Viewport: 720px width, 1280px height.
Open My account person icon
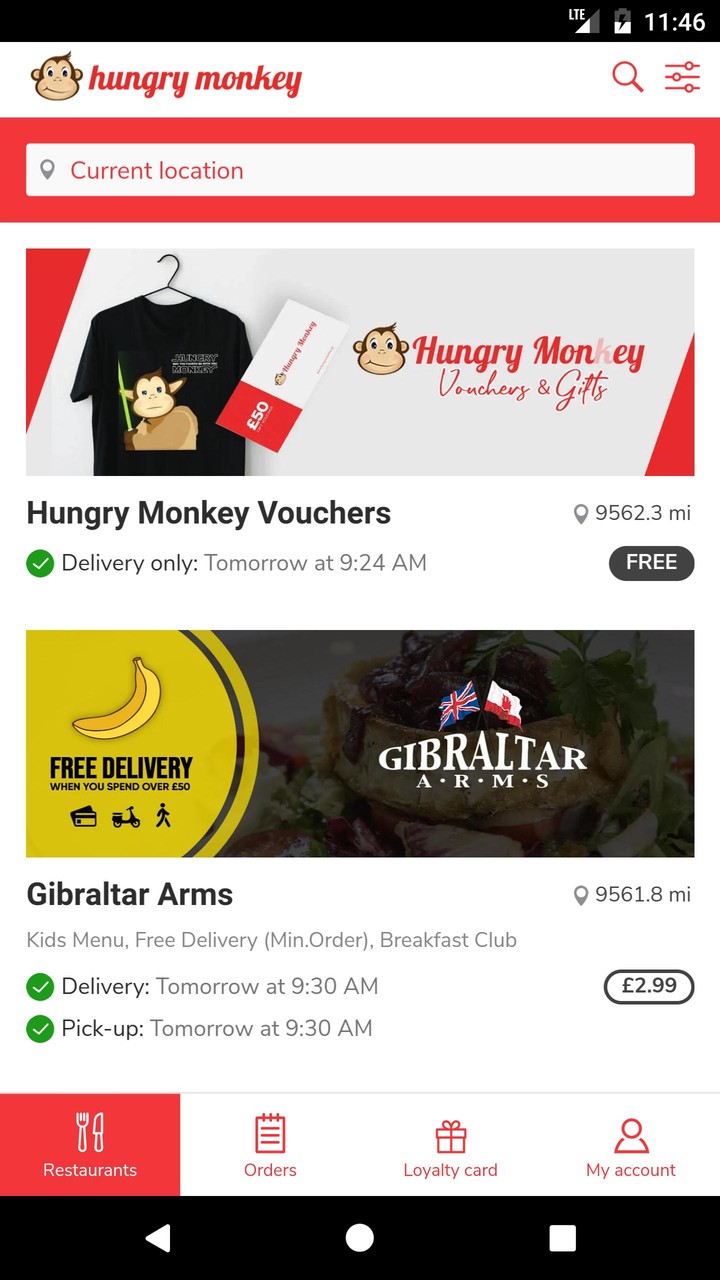click(x=631, y=1133)
